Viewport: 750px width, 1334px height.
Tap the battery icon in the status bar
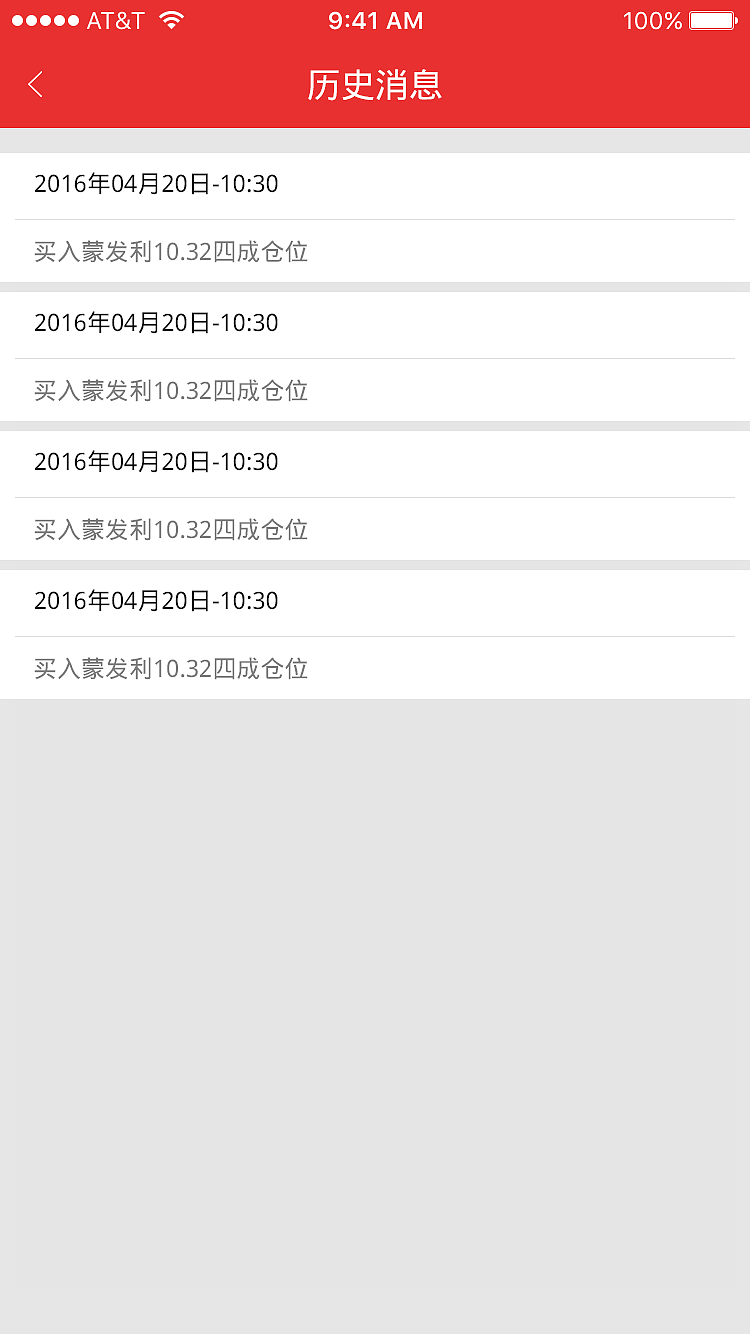(712, 19)
